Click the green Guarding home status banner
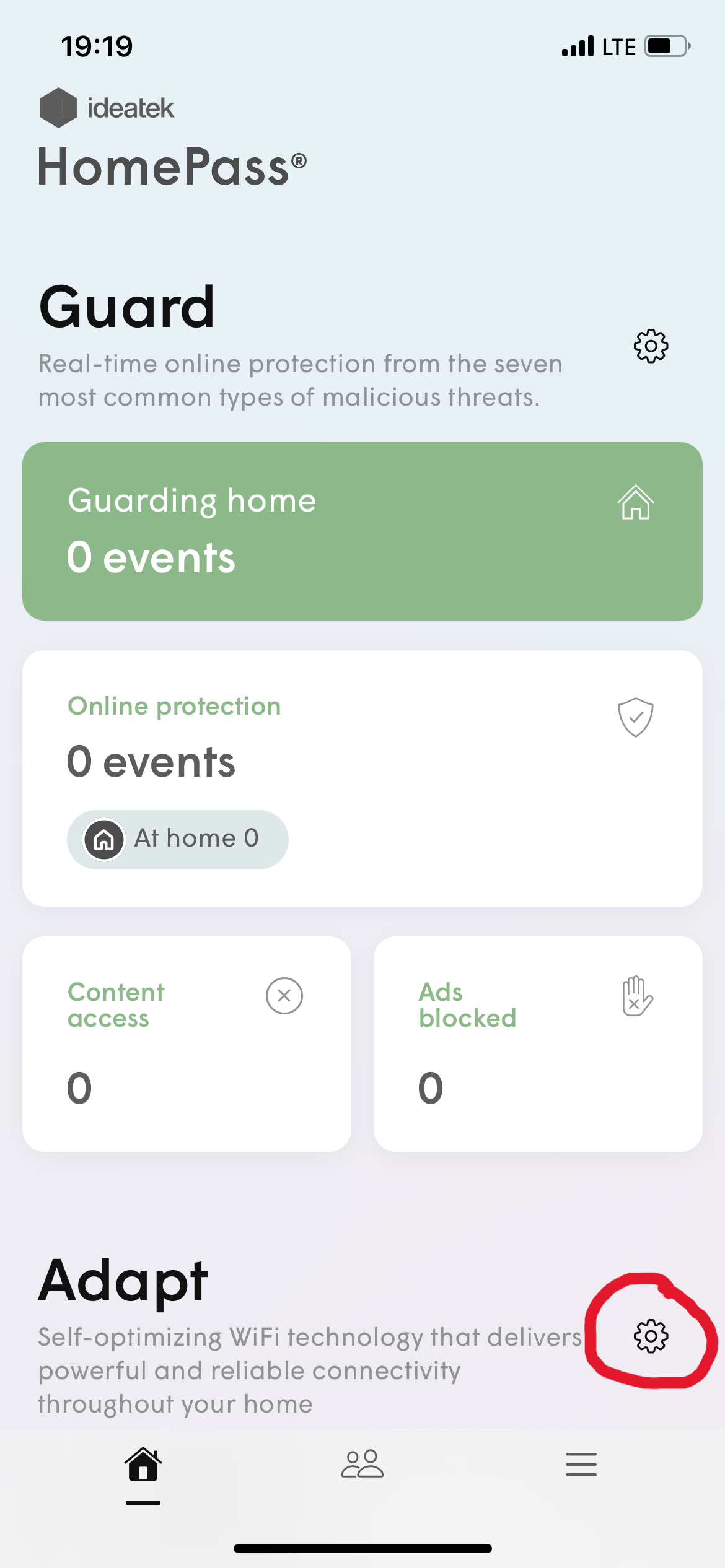 [362, 529]
